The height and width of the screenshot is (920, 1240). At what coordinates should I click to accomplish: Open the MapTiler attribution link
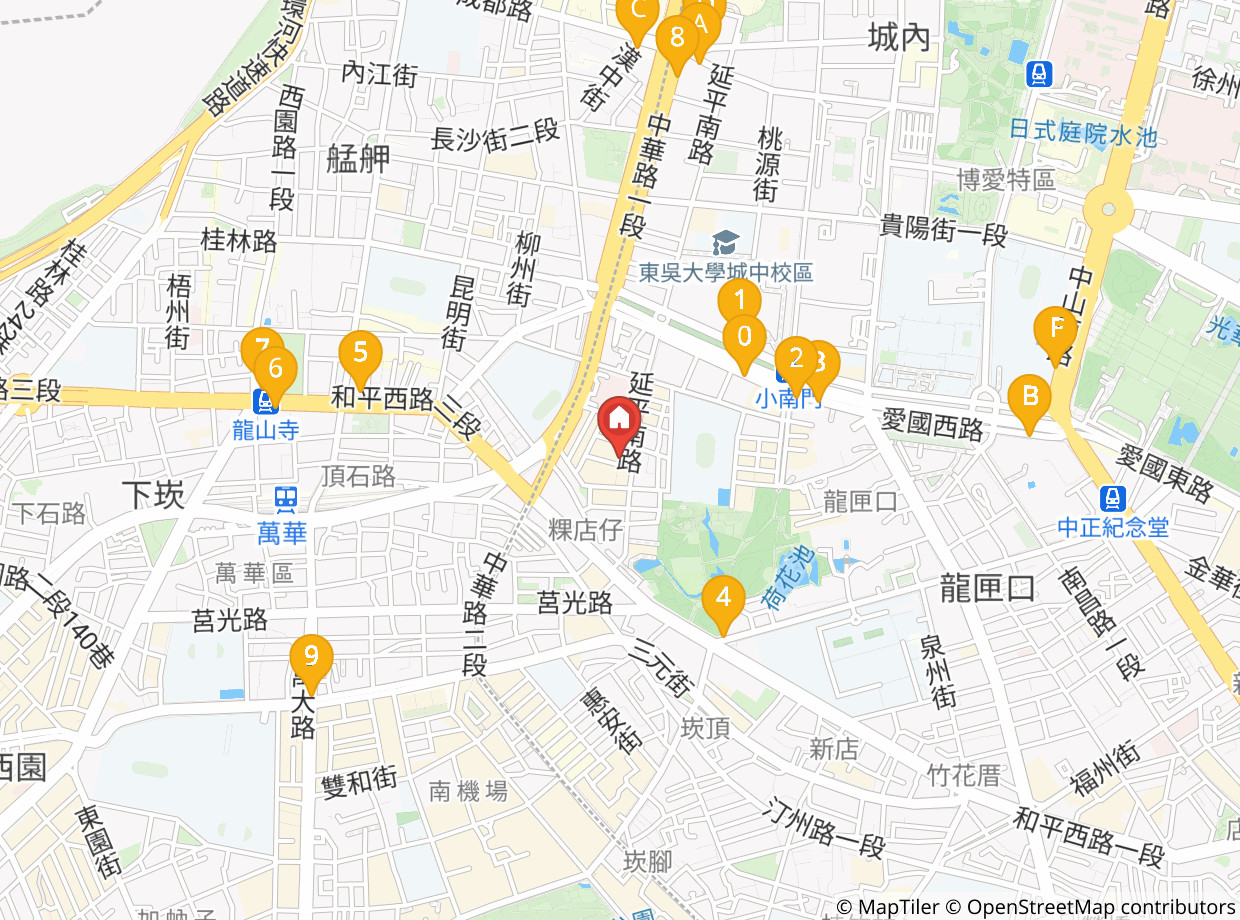click(x=899, y=907)
